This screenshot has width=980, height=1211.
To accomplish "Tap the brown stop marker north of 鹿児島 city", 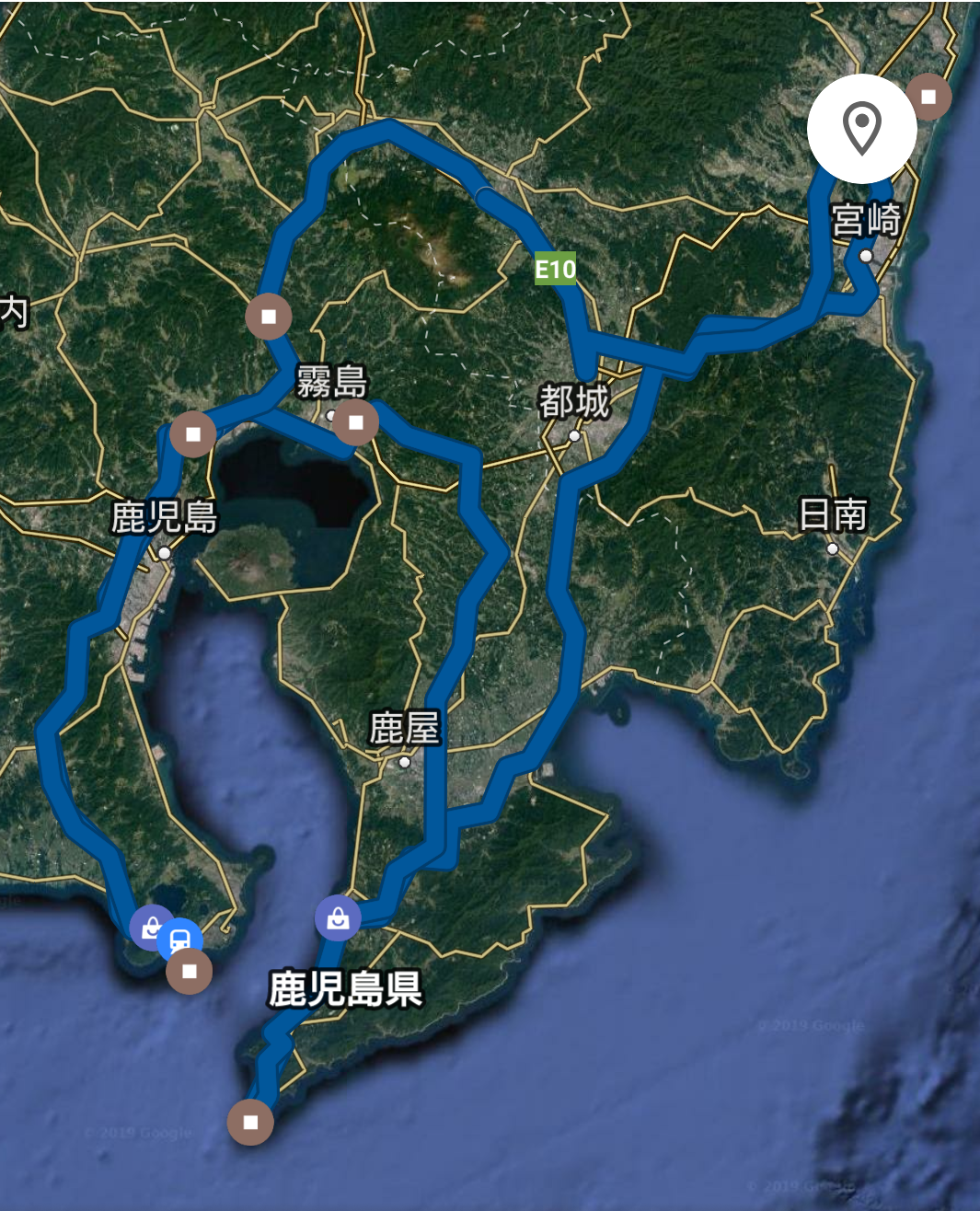I will point(193,433).
